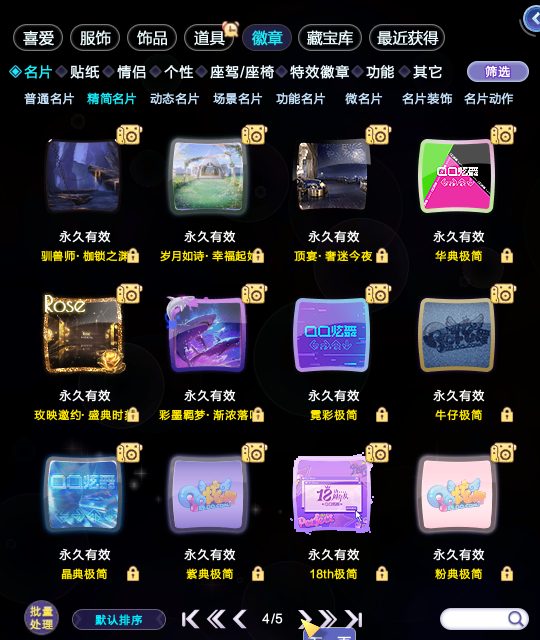Open 批量处理 batch processing
Screen dimensions: 540x640
pyautogui.click(x=41, y=618)
